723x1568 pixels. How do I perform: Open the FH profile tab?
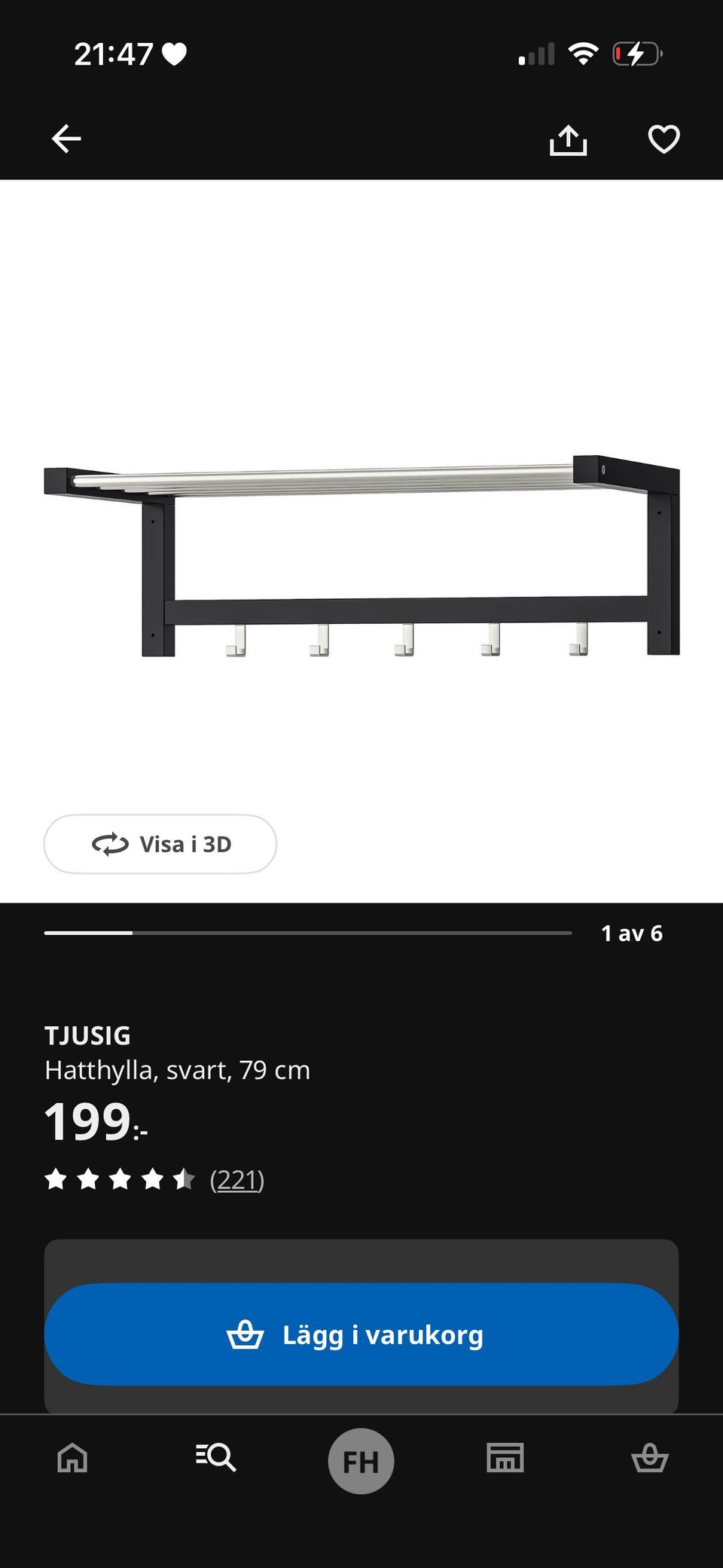pyautogui.click(x=361, y=1461)
